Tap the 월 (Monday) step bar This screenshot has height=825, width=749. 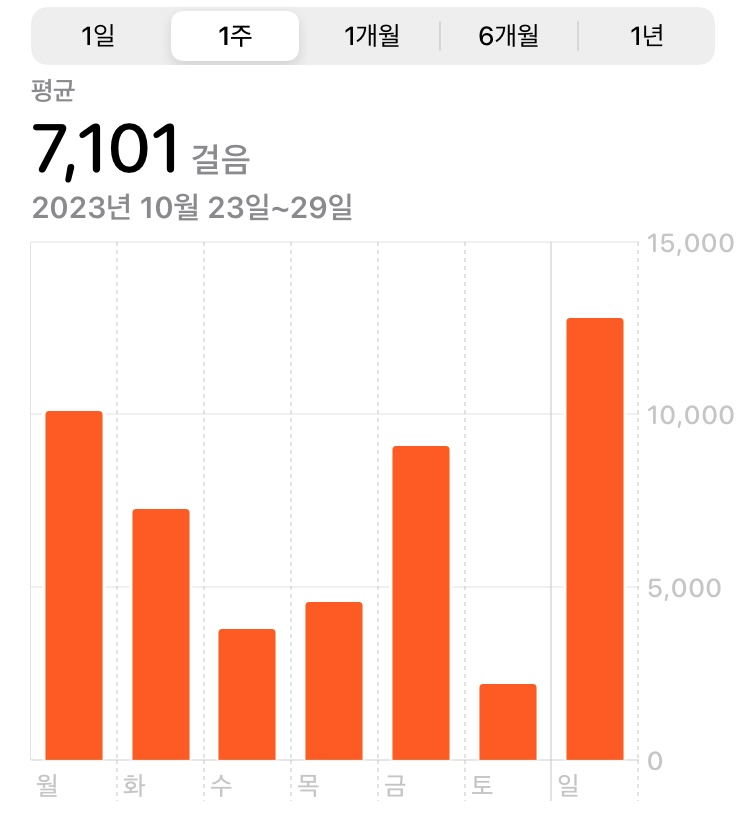(x=74, y=586)
